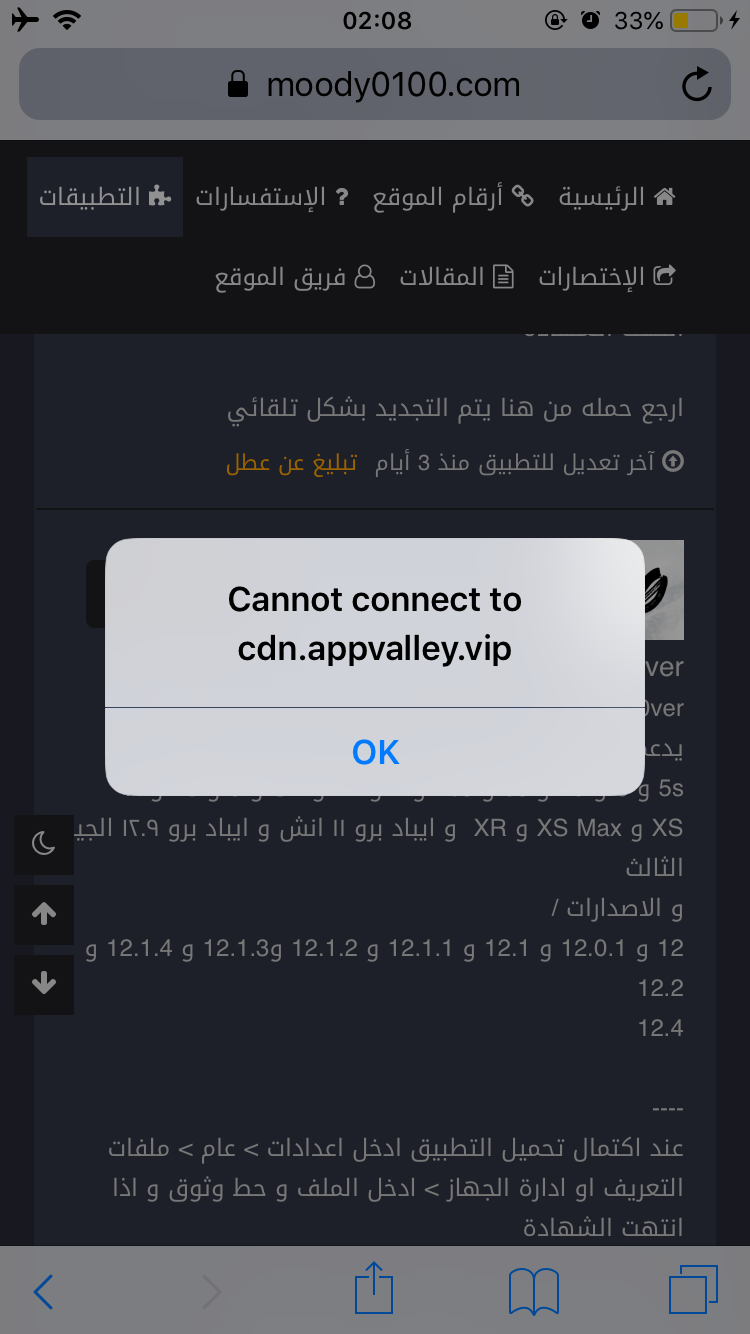
Task: Open فريق الموقع team page
Action: tap(295, 277)
